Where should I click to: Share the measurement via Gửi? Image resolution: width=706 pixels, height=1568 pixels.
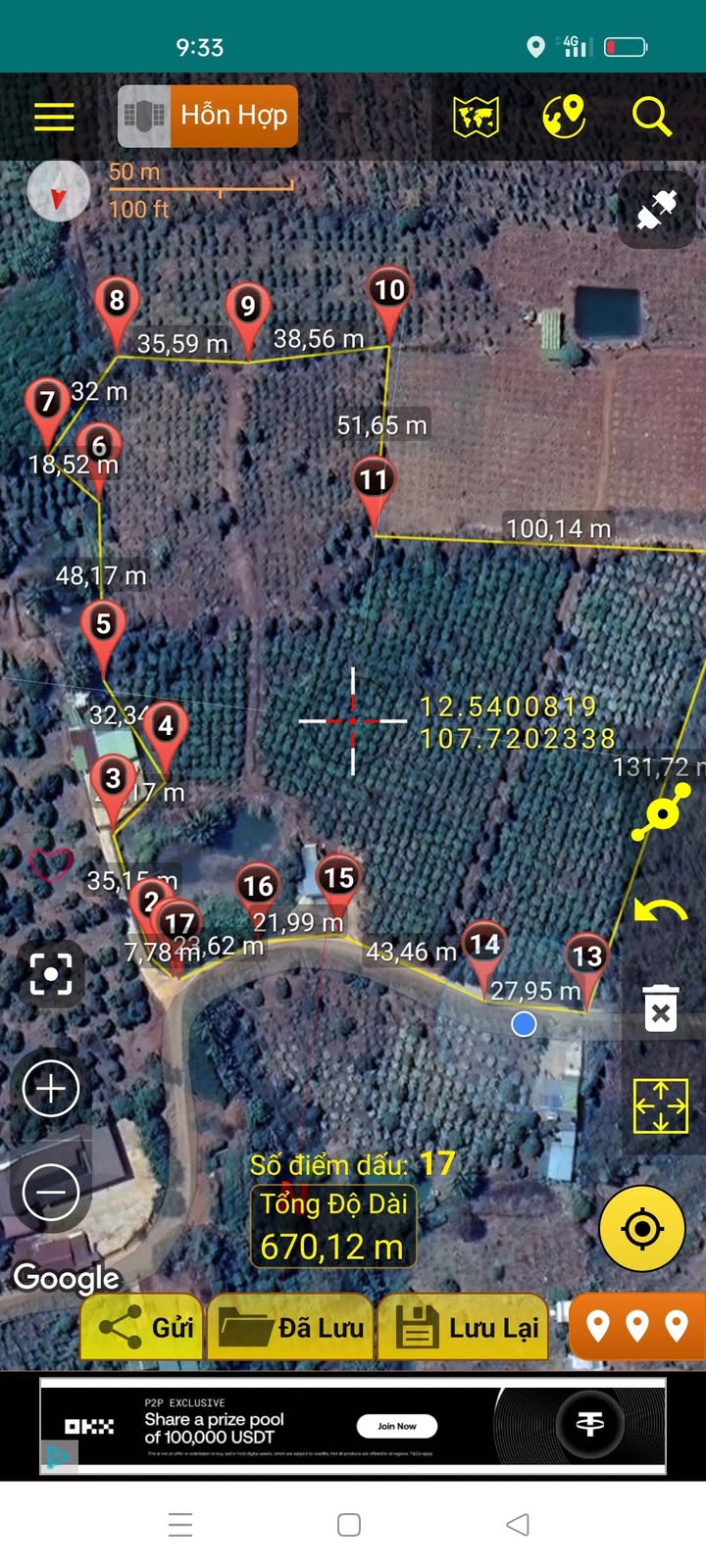[x=142, y=1327]
